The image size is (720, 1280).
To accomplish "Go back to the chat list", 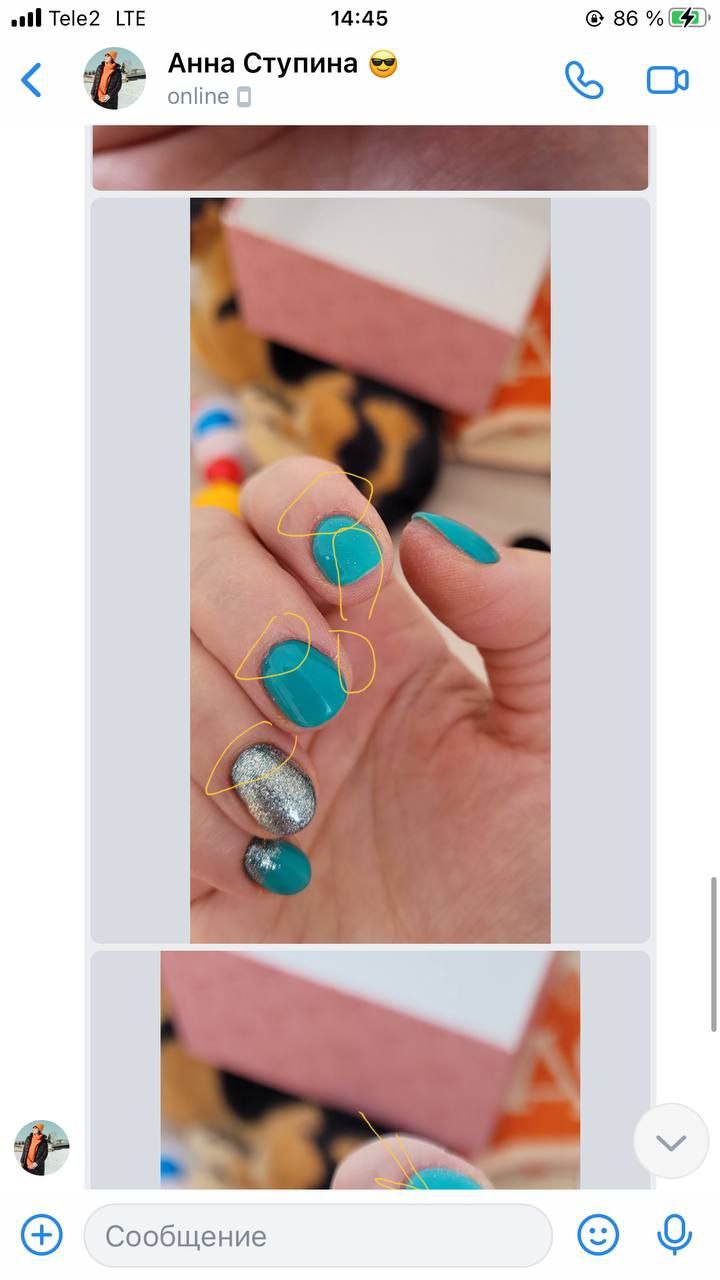I will pyautogui.click(x=32, y=80).
